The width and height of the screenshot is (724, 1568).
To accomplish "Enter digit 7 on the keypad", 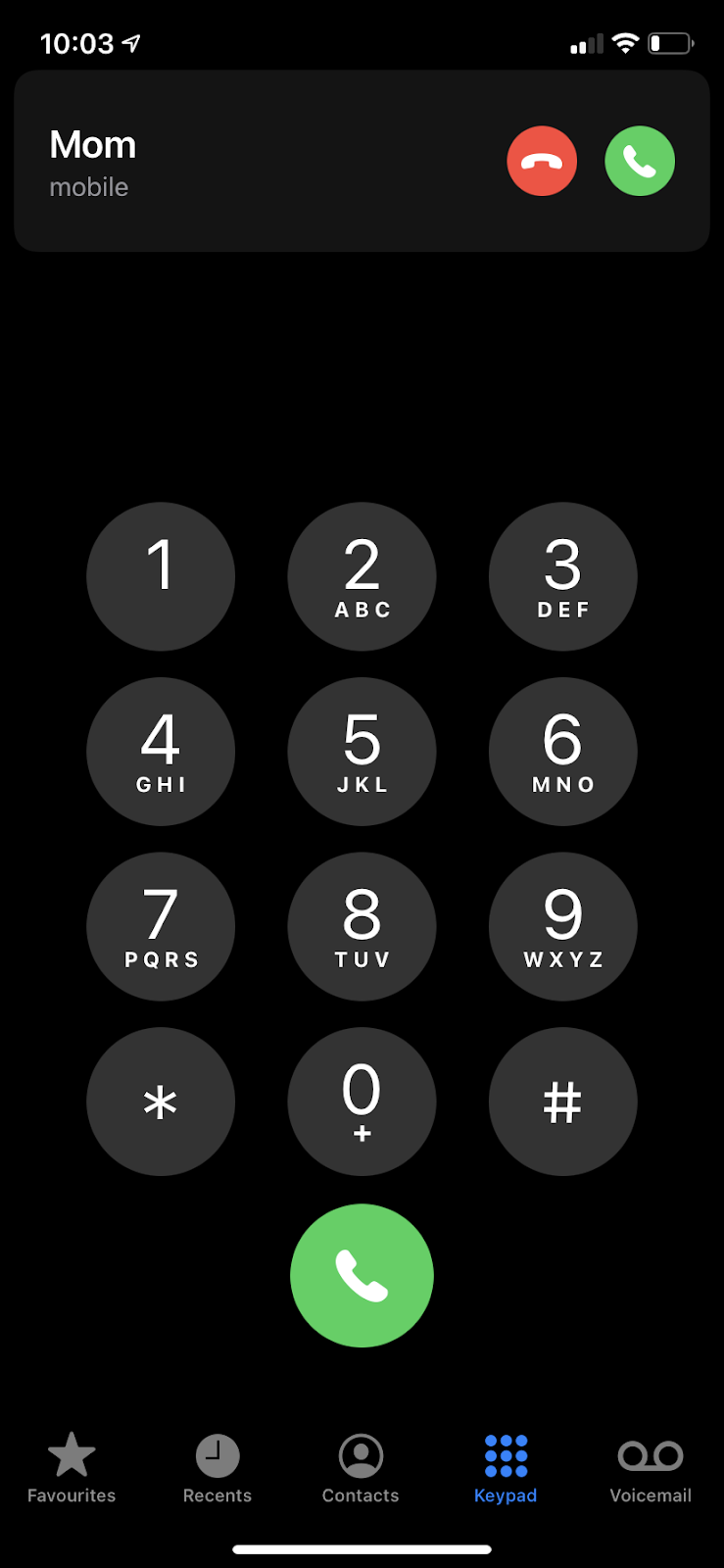I will (161, 926).
